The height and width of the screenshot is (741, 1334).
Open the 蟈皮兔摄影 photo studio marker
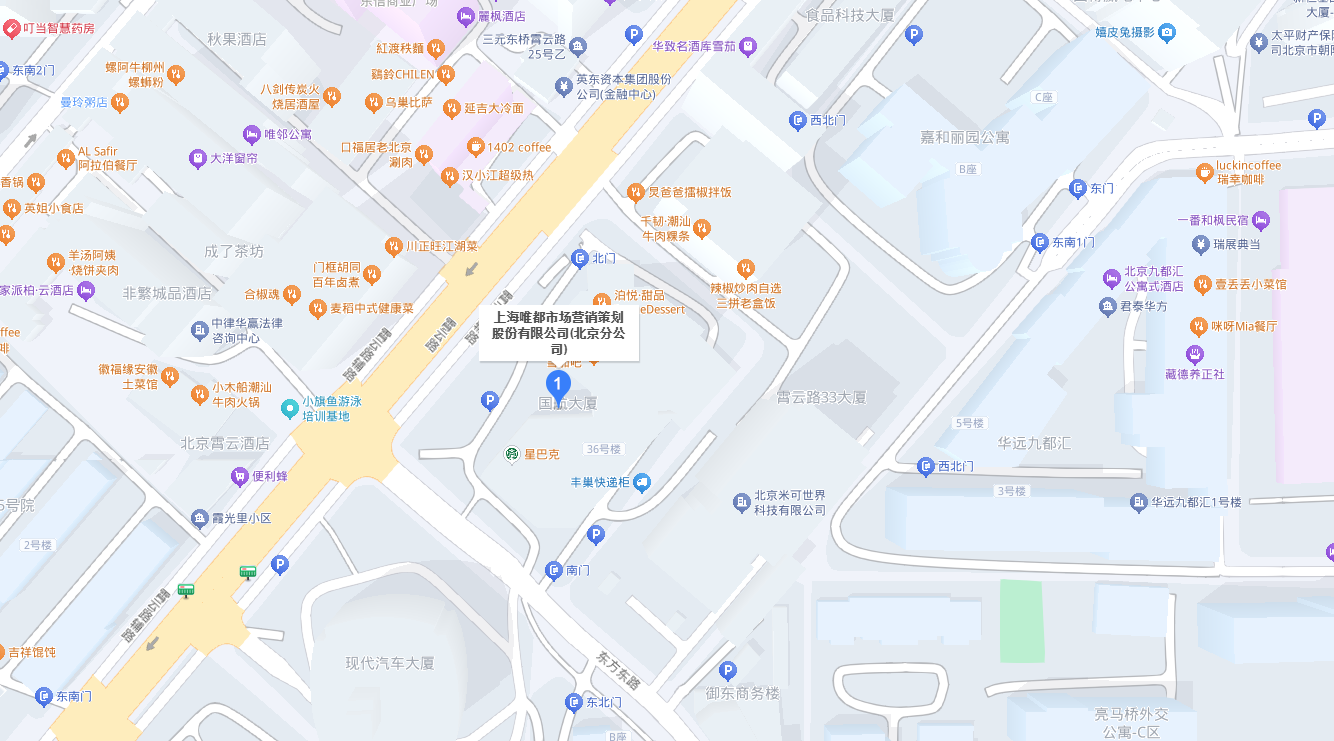(x=1166, y=32)
